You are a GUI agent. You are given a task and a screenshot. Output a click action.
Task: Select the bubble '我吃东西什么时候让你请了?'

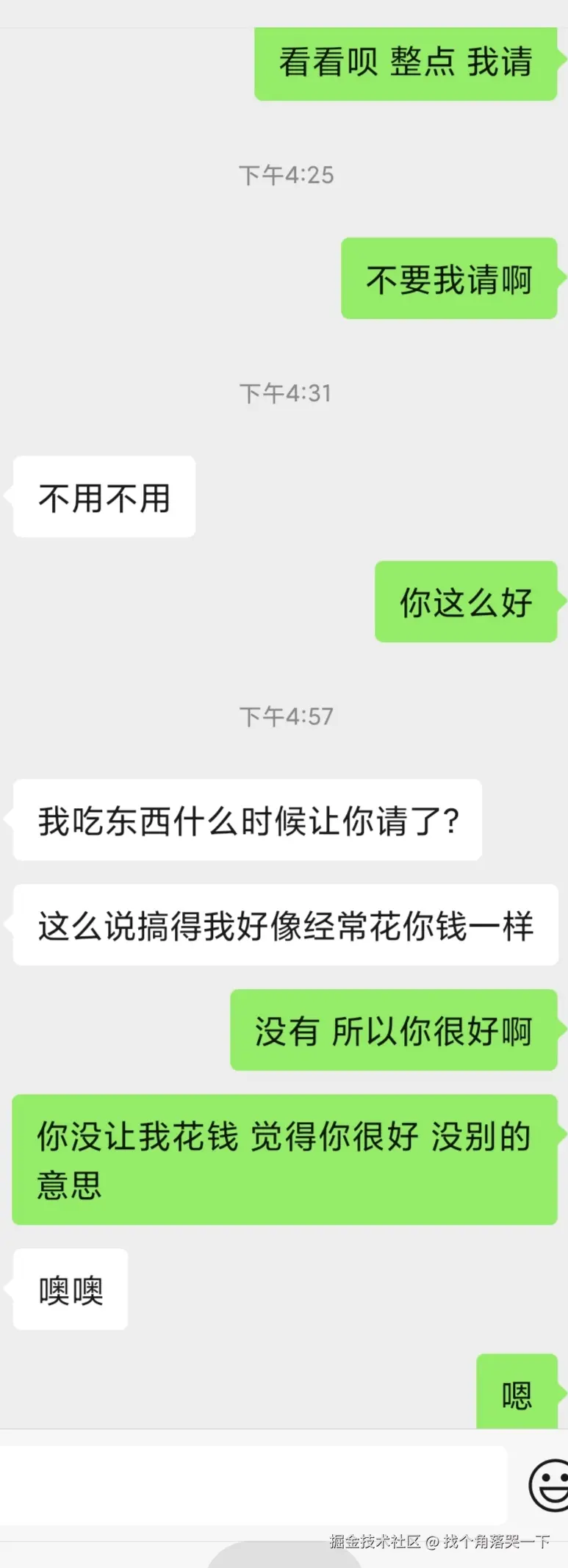pyautogui.click(x=247, y=819)
